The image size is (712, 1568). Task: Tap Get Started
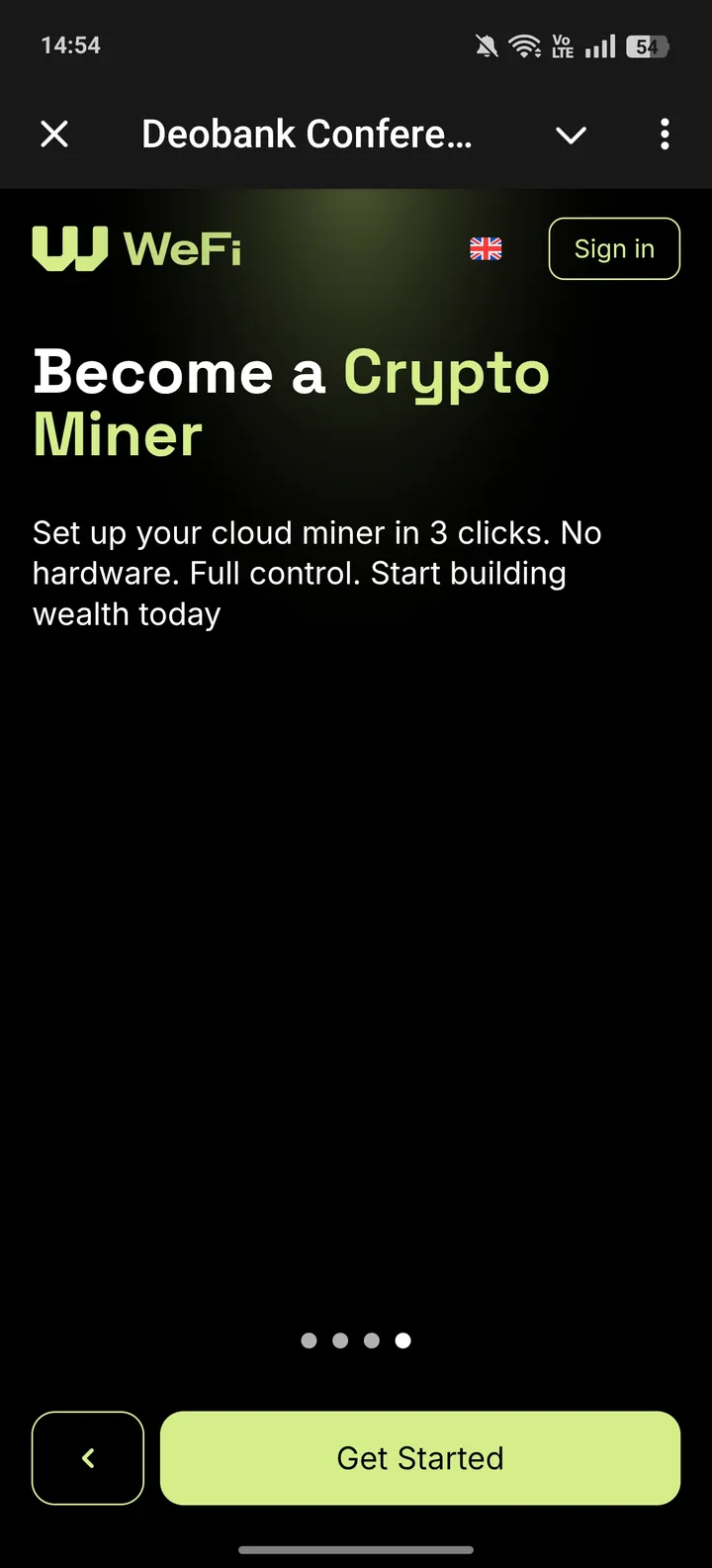[x=420, y=1458]
